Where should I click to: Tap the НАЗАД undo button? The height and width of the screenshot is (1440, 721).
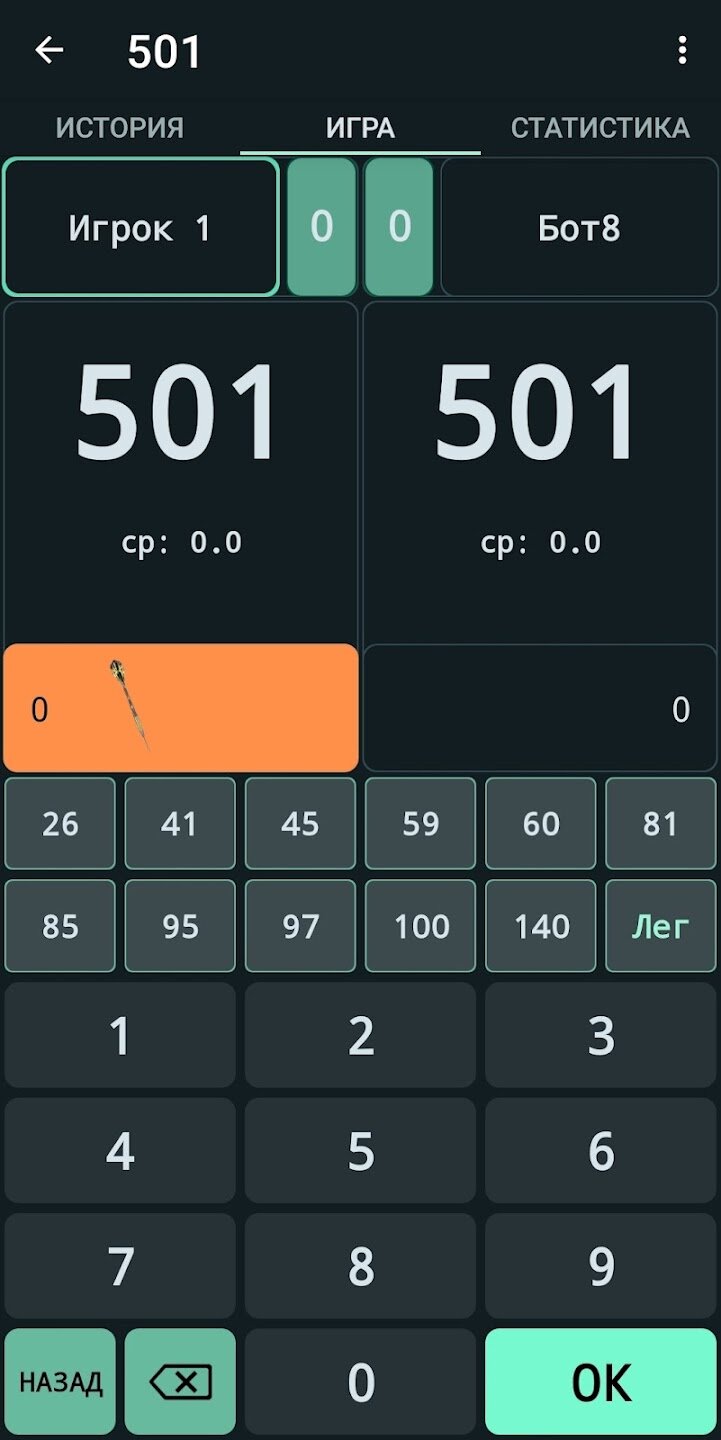click(60, 1382)
